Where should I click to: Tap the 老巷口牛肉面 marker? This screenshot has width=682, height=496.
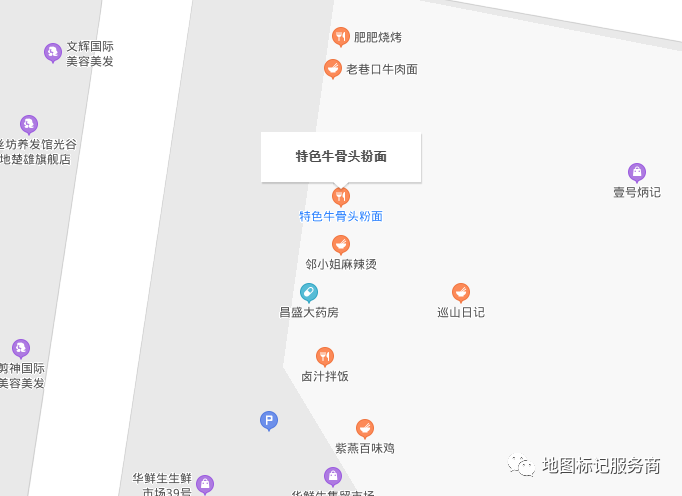(333, 68)
